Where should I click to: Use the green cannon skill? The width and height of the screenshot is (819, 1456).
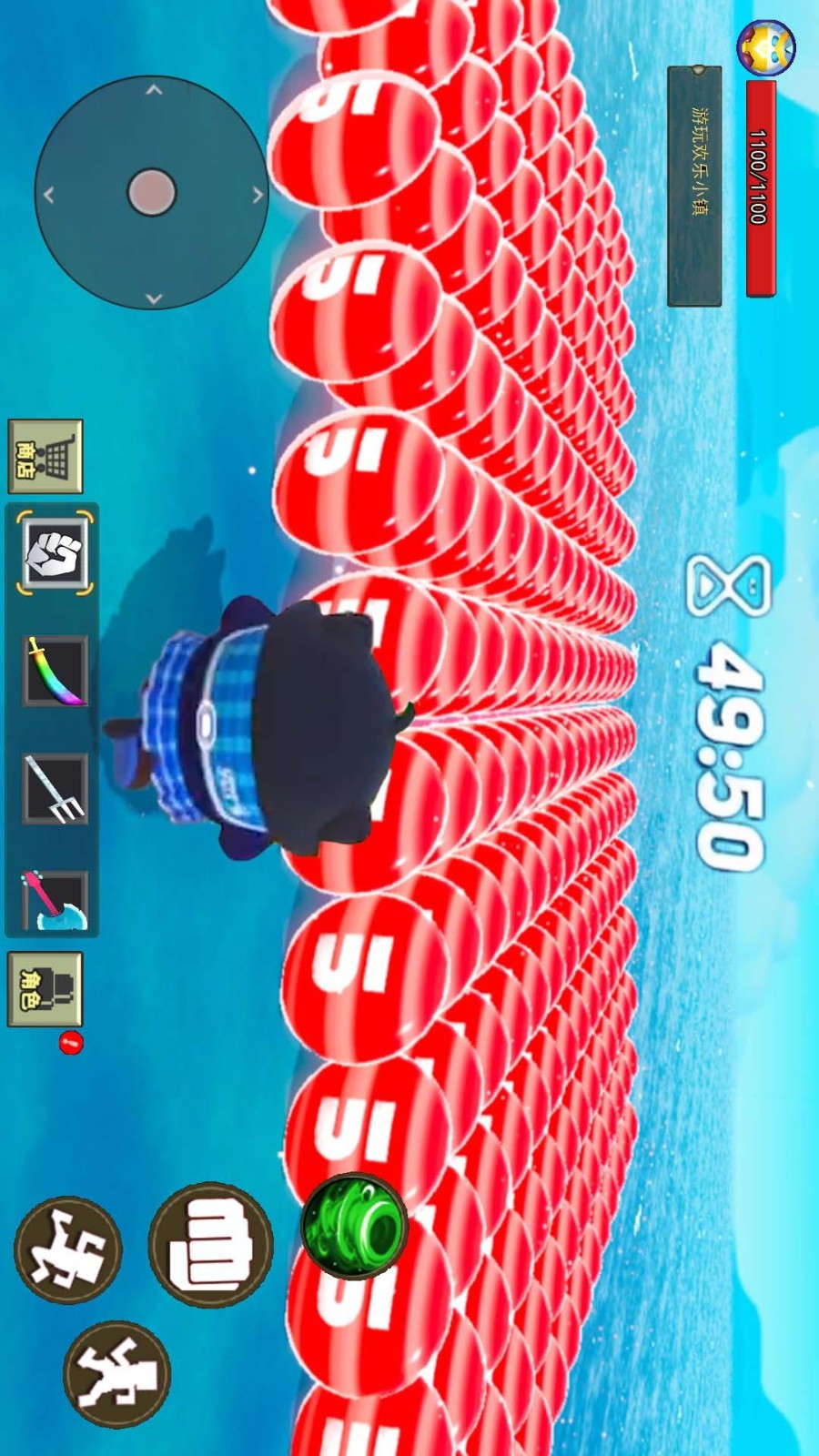point(353,1224)
